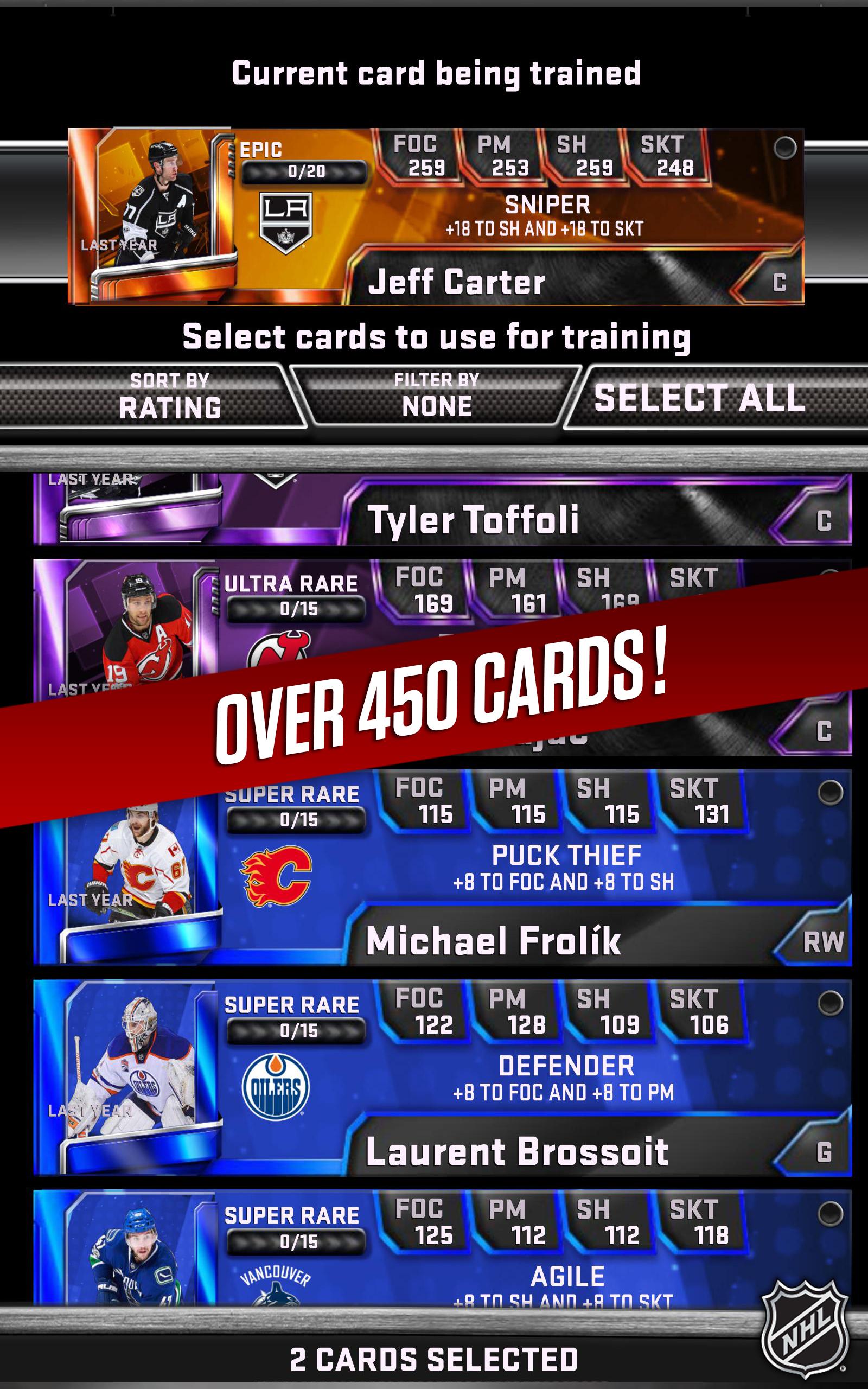Pick the Vancouver Agile super rare card

tap(830, 1213)
